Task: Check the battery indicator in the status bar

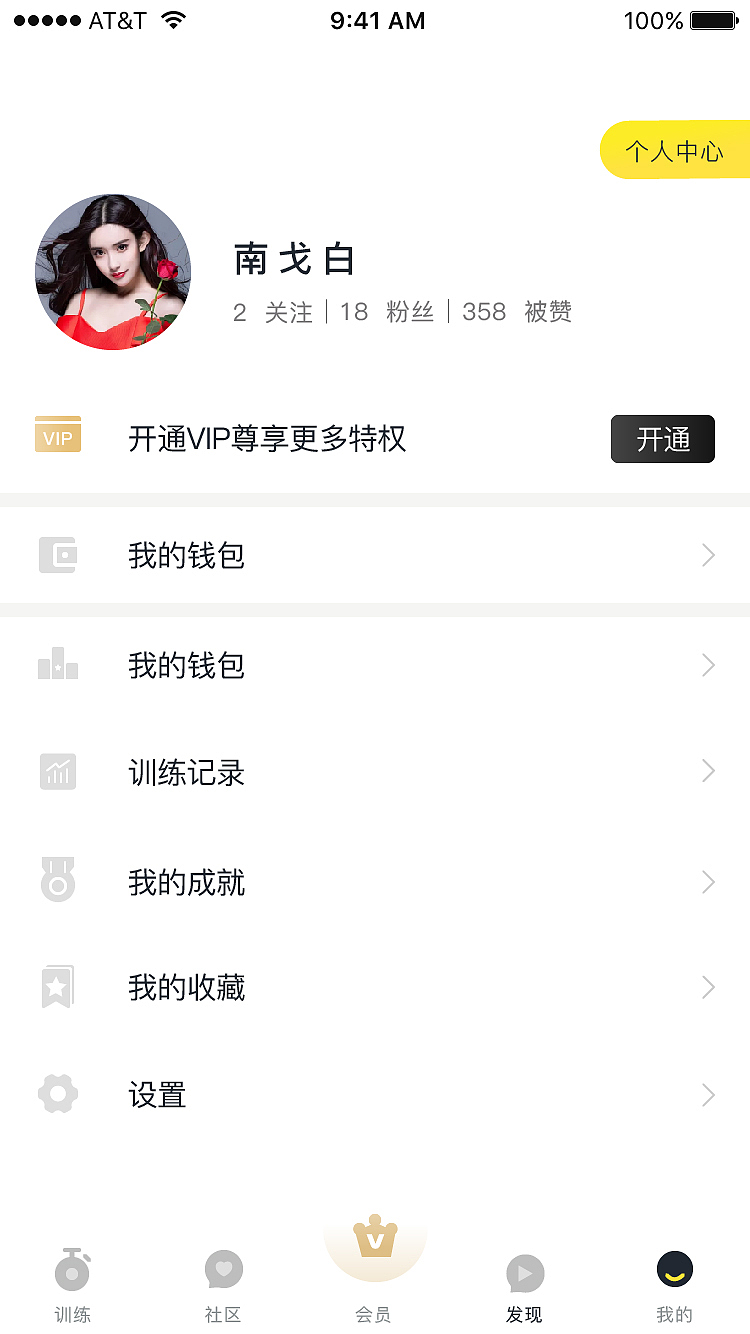Action: tap(714, 19)
